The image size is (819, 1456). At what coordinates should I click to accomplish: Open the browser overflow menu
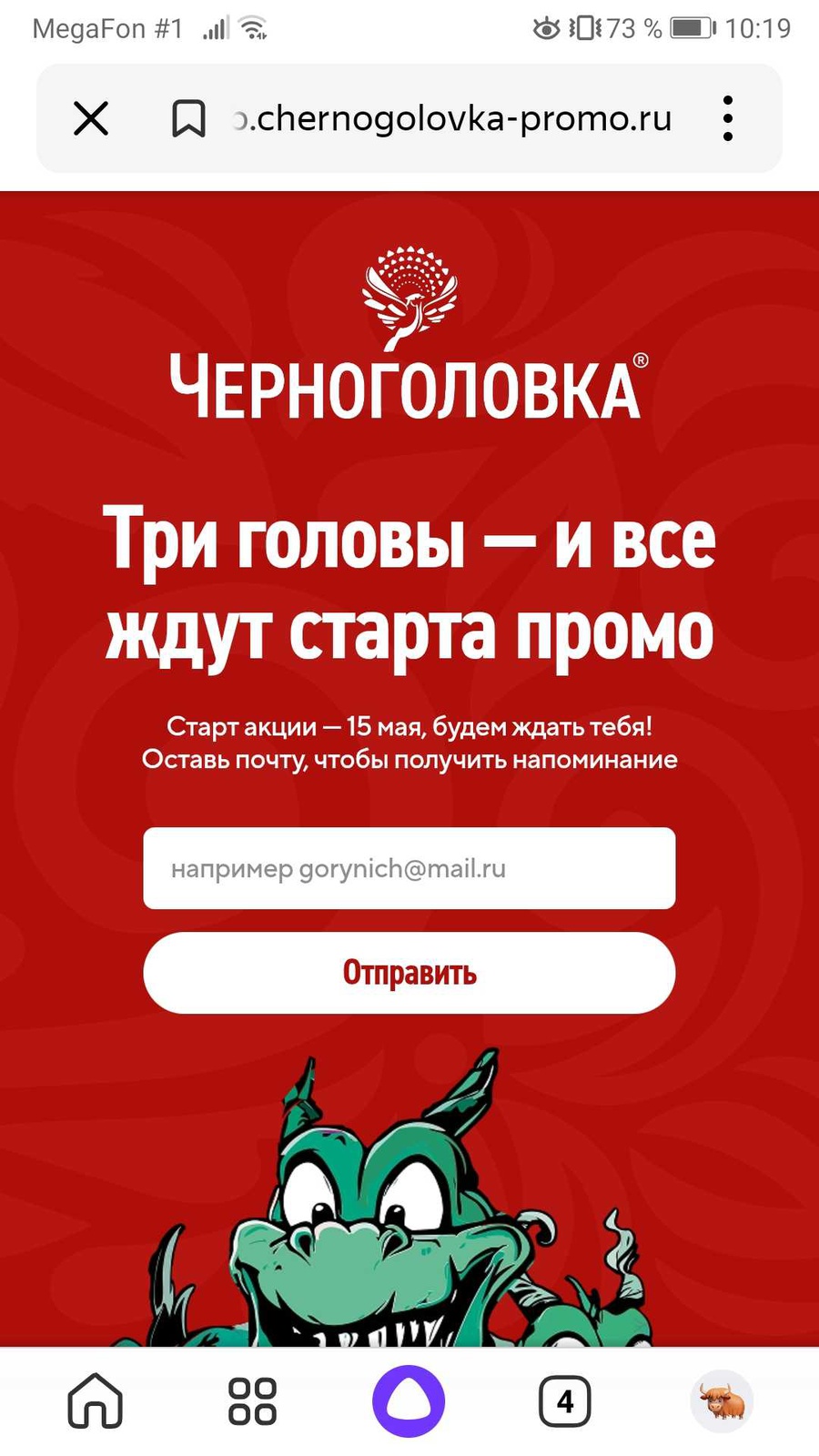coord(727,118)
